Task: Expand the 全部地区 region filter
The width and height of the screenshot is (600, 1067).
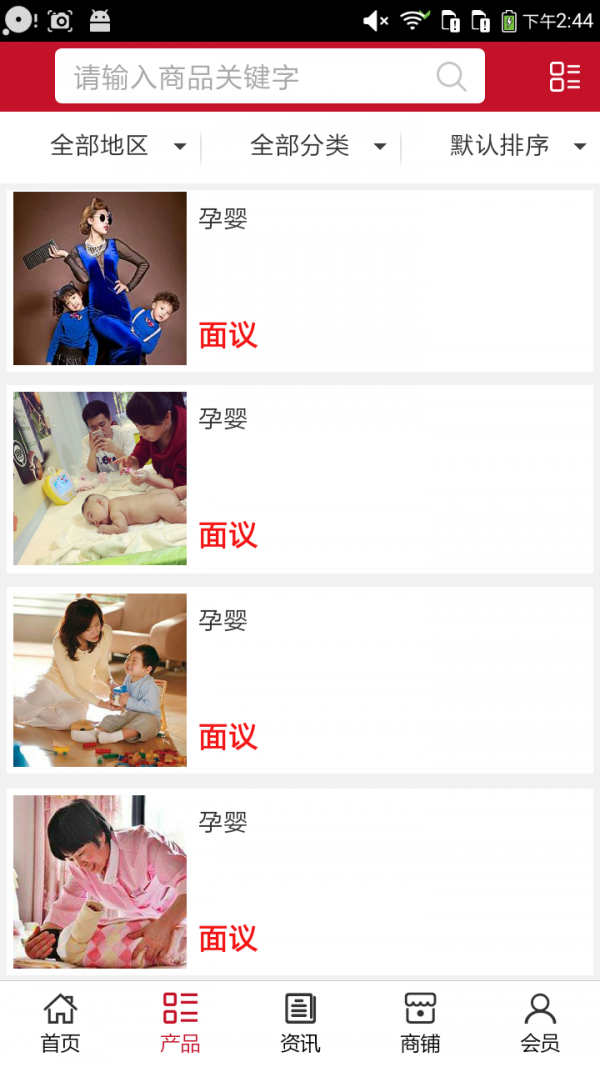Action: (118, 146)
